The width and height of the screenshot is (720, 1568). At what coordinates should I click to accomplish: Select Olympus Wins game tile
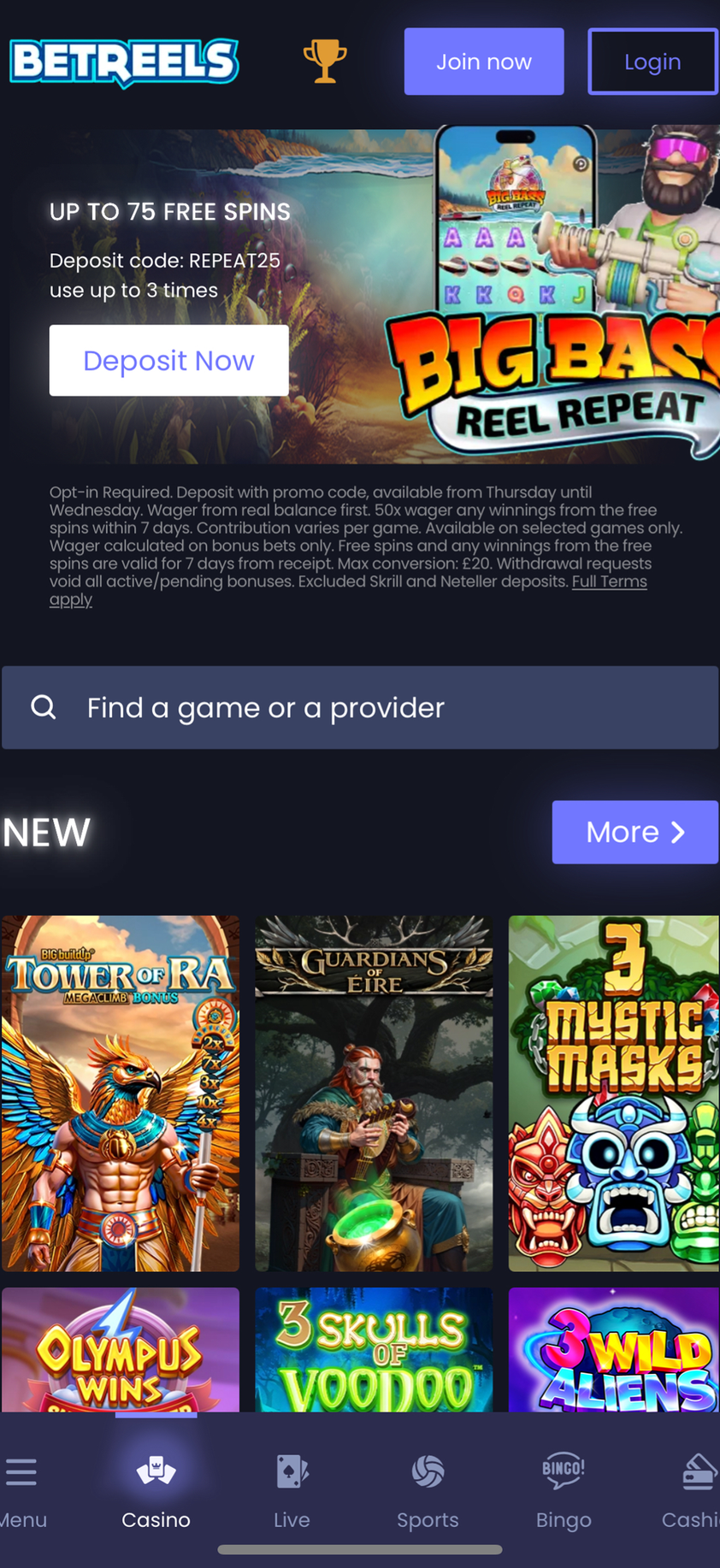tap(121, 1349)
